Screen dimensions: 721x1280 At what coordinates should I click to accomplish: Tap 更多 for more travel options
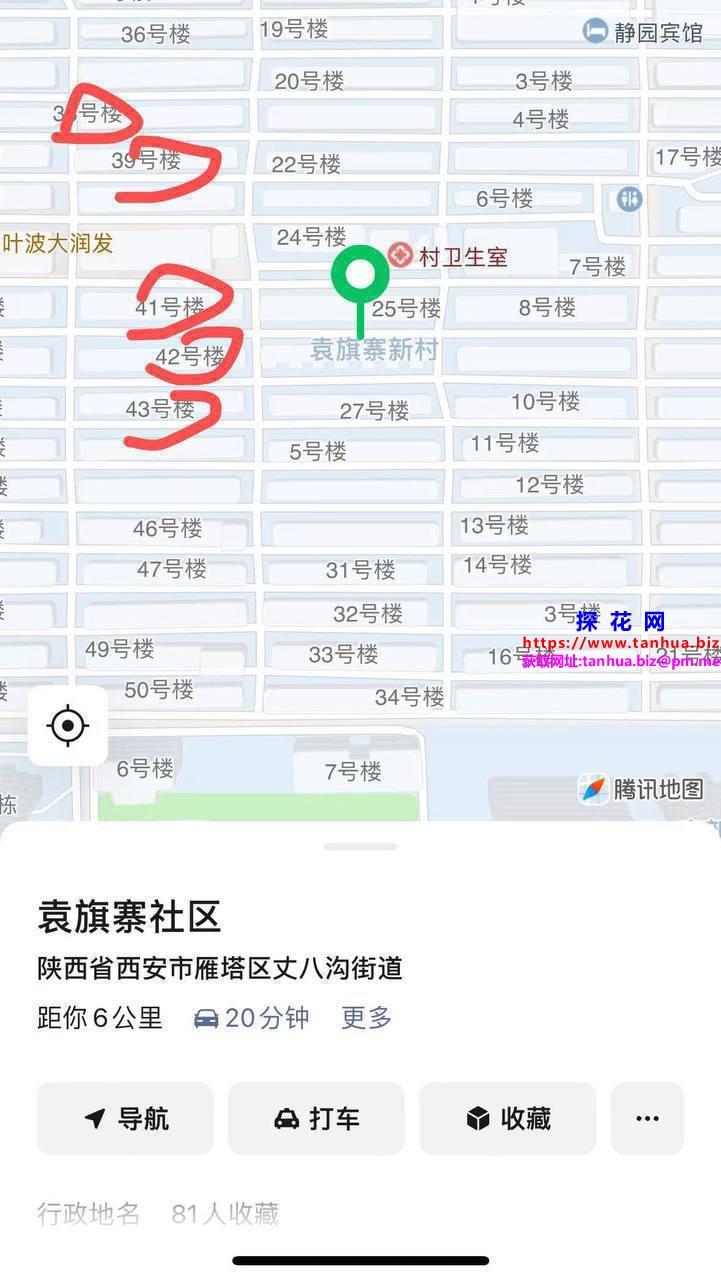(x=367, y=1018)
